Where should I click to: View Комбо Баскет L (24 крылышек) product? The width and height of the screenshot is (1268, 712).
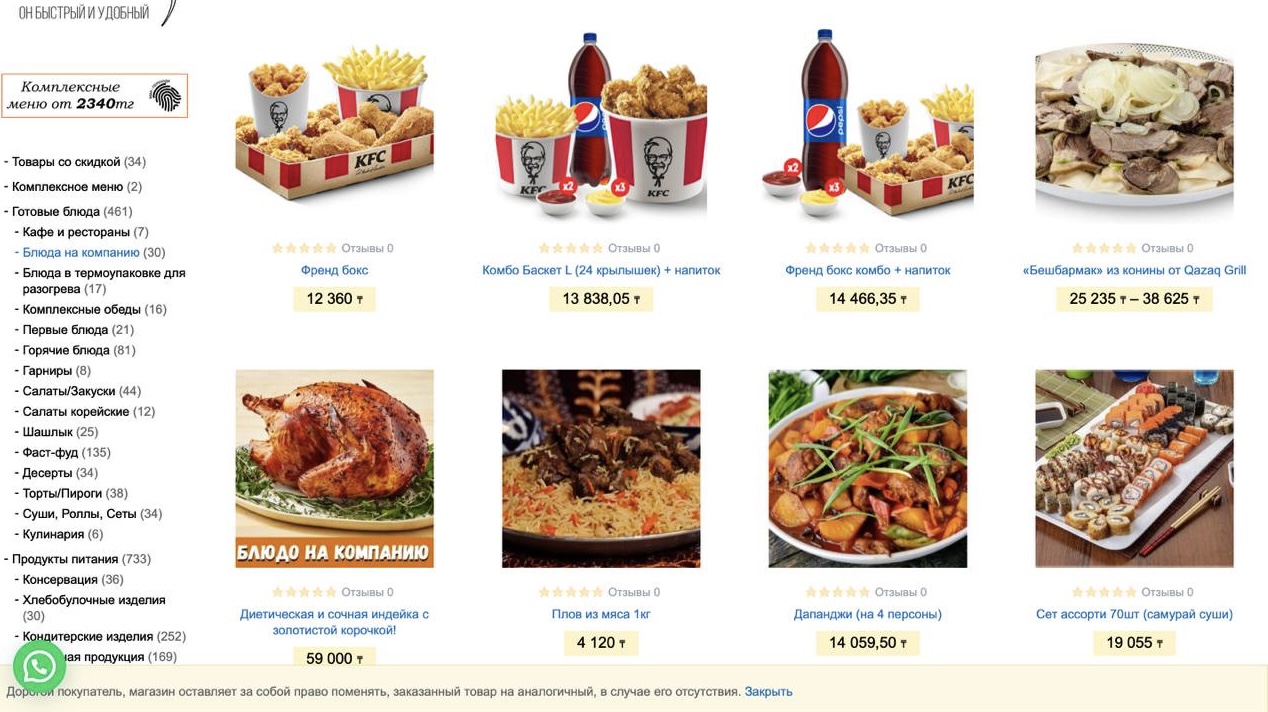pyautogui.click(x=601, y=270)
